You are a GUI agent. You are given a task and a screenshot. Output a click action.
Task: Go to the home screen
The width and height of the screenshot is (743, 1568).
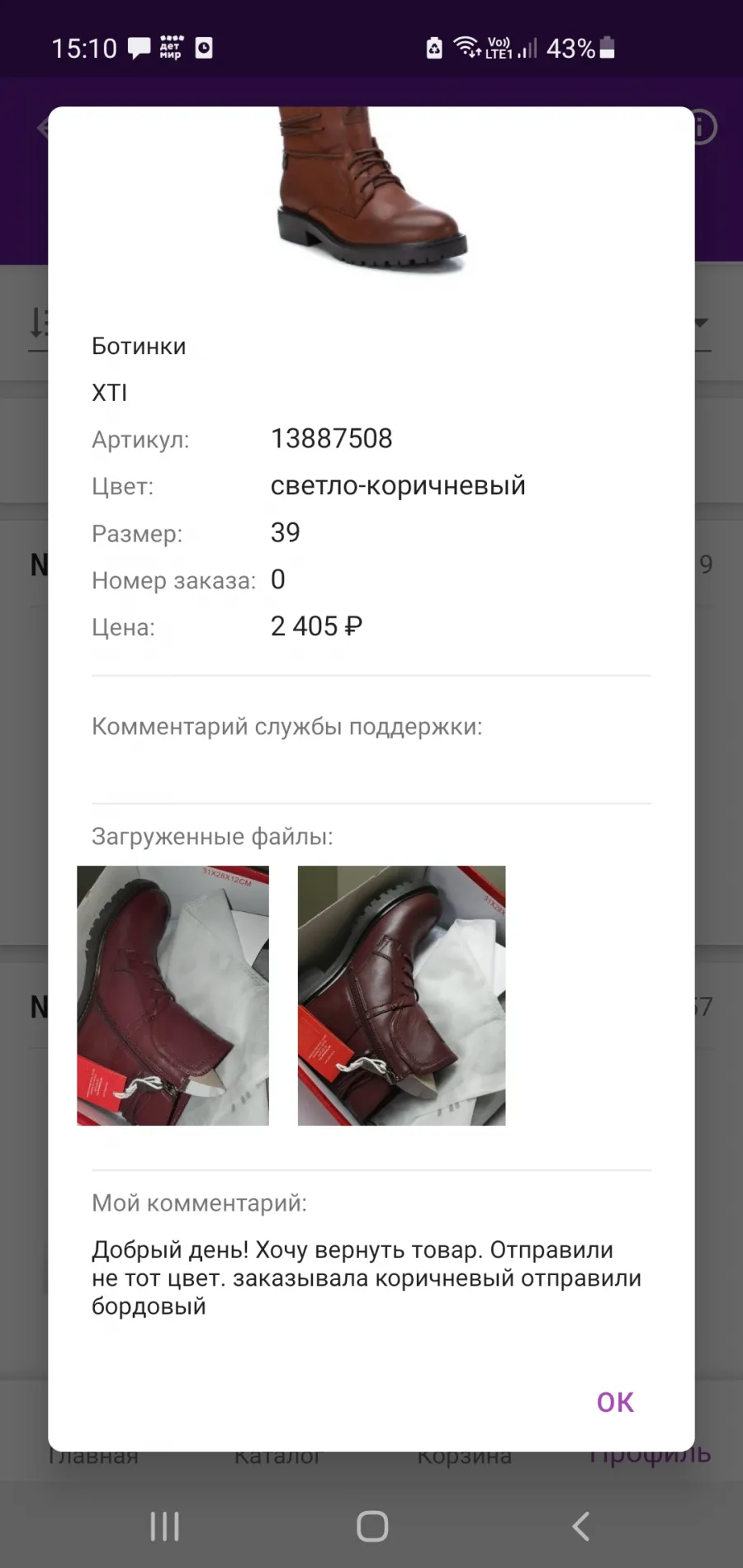coord(372,1526)
